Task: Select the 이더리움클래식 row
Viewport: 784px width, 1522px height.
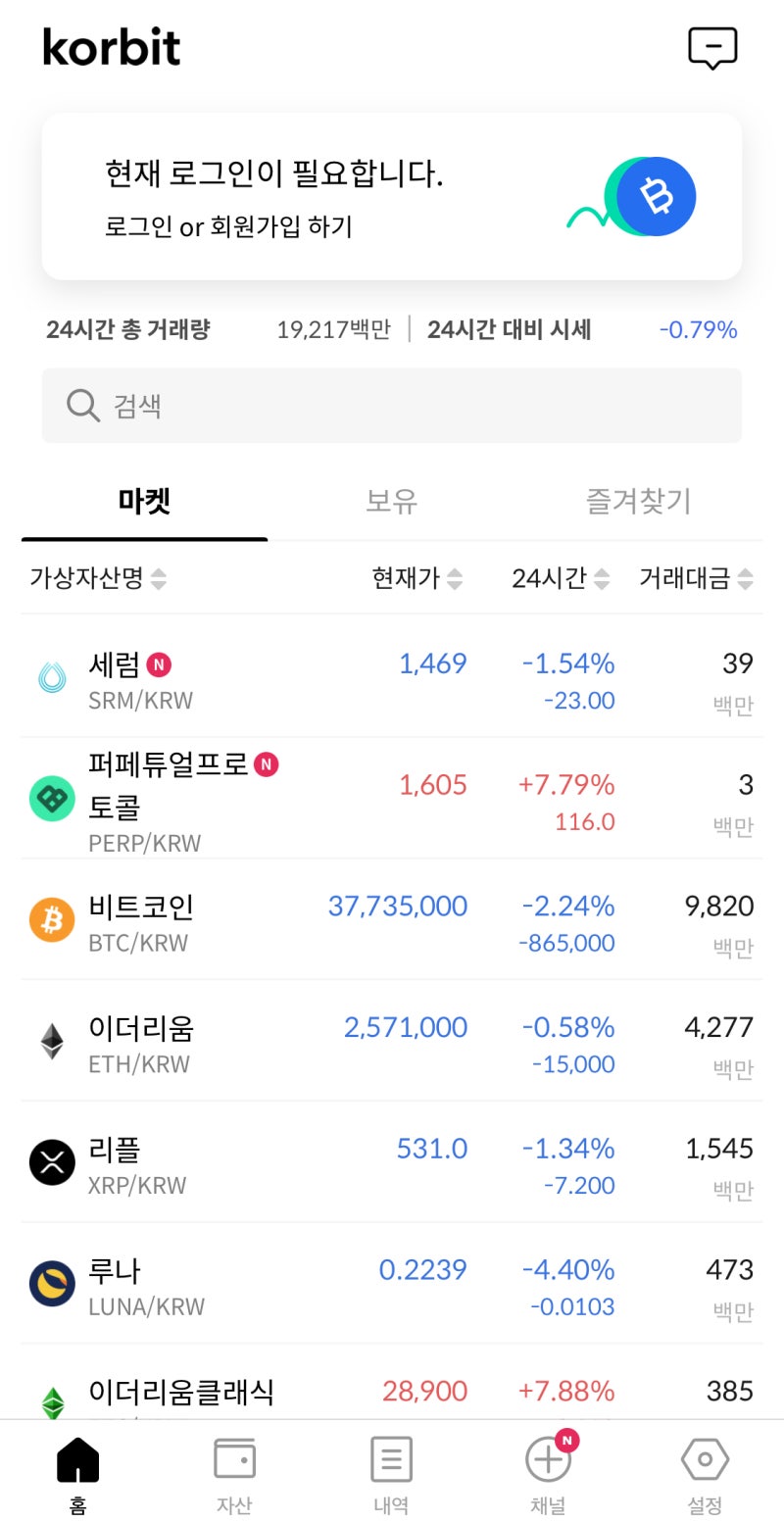Action: tap(392, 1392)
